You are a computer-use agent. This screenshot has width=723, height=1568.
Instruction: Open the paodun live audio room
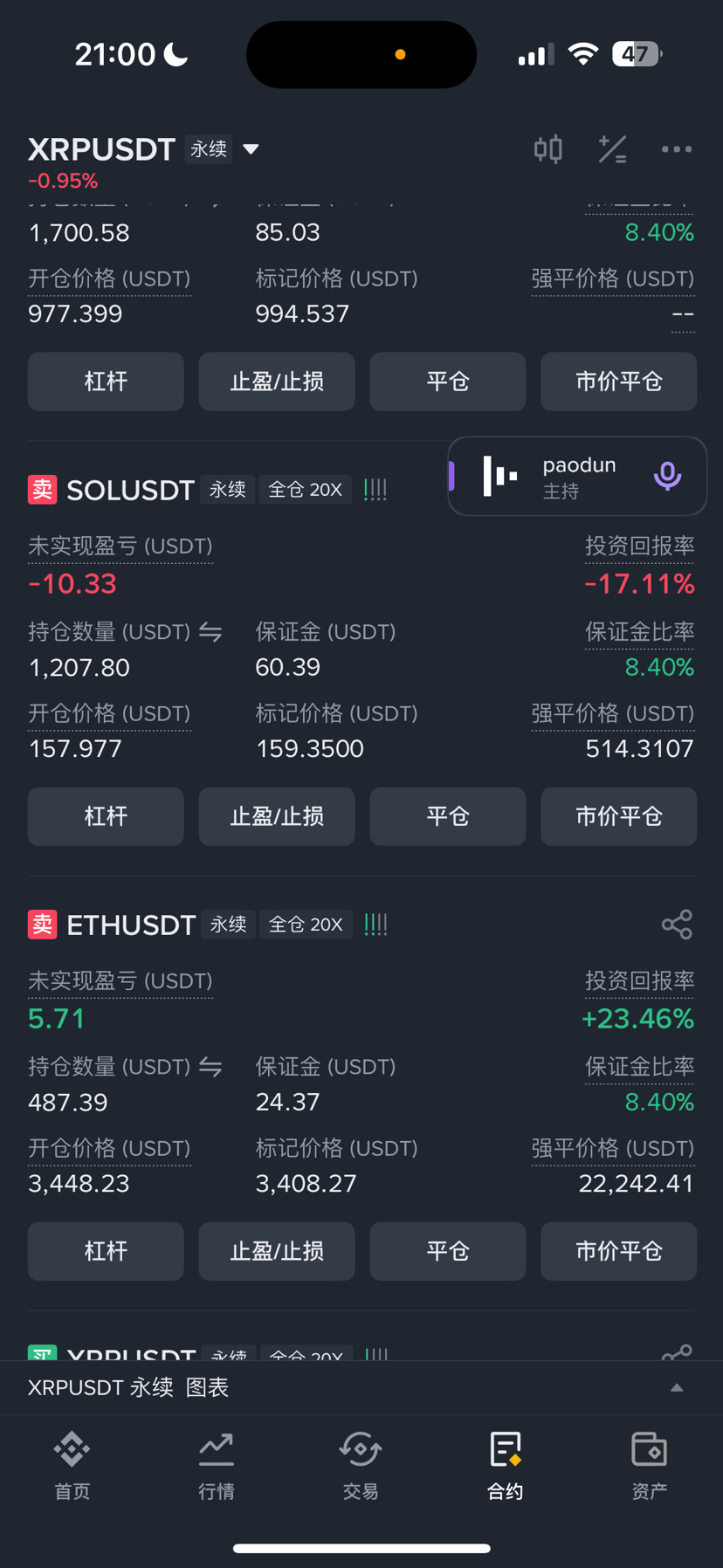577,476
